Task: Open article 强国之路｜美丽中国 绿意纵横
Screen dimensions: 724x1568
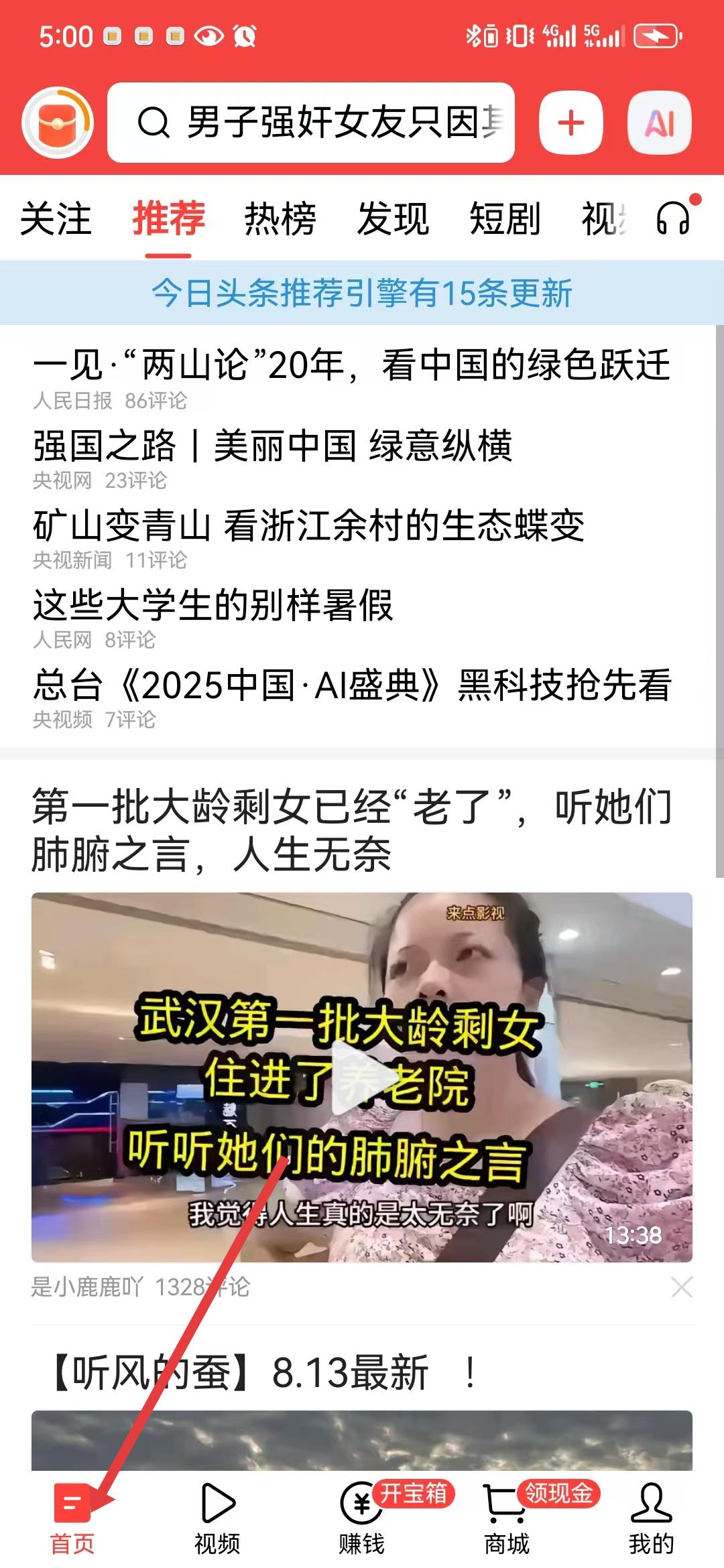Action: (x=272, y=446)
